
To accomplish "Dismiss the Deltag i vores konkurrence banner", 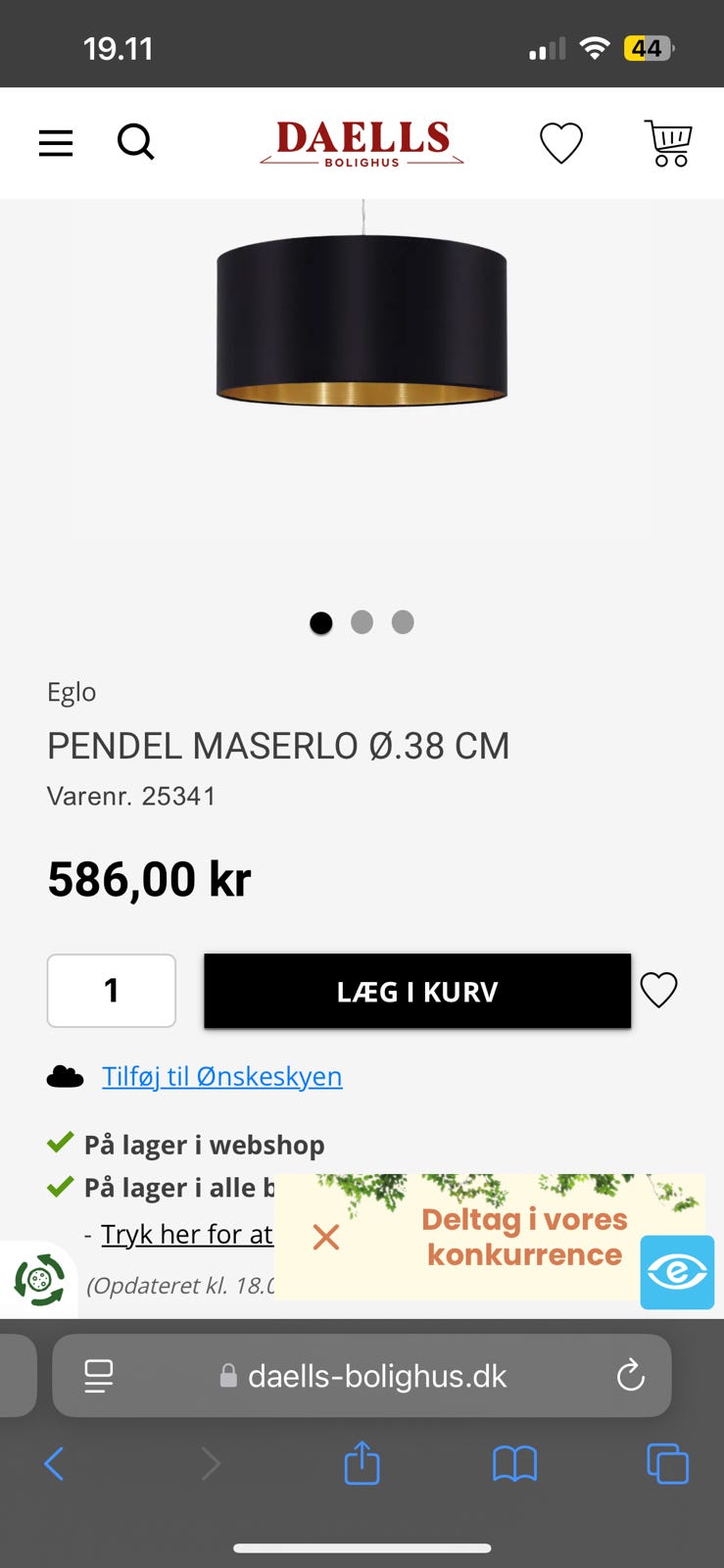I will [326, 1237].
